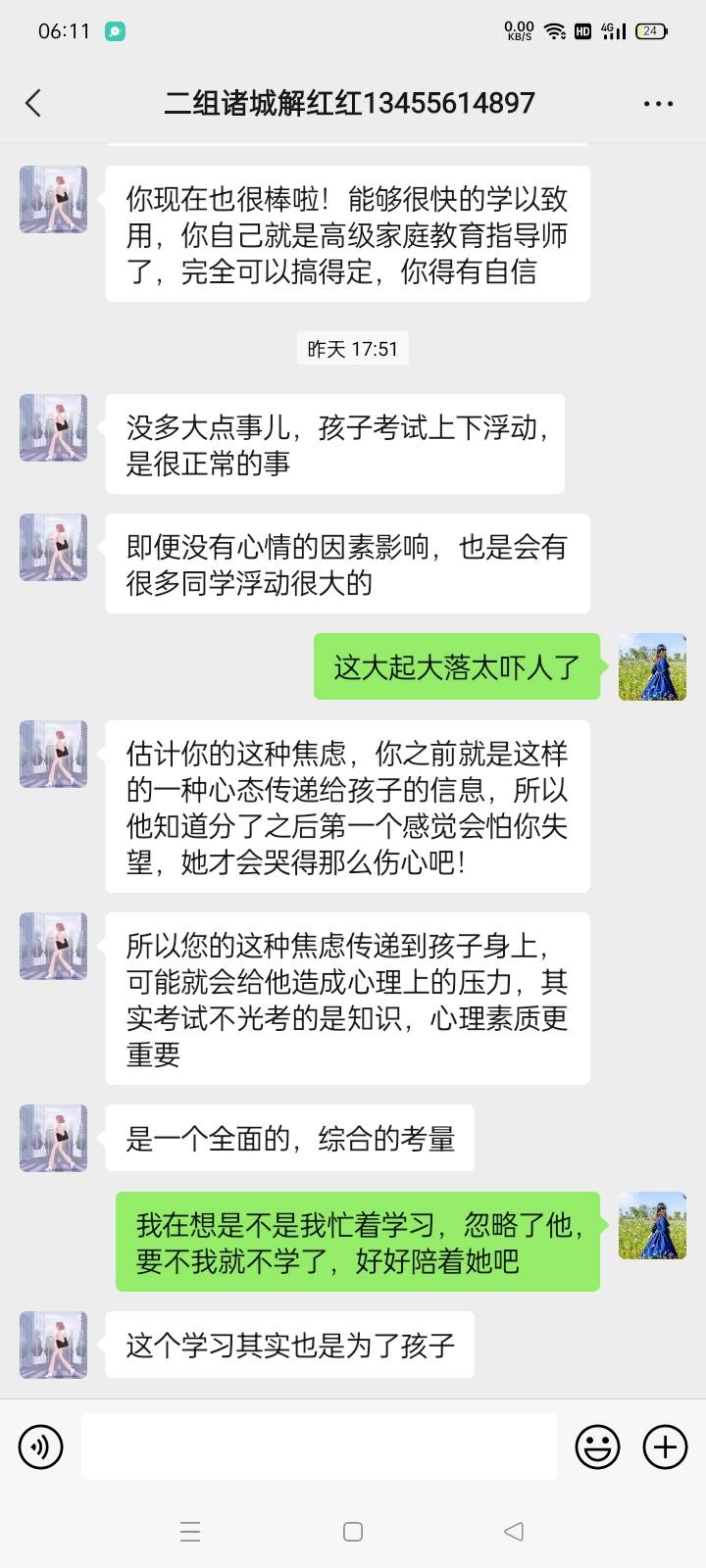The width and height of the screenshot is (706, 1568).
Task: Tap the sender's avatar beside the top message
Action: pyautogui.click(x=52, y=200)
